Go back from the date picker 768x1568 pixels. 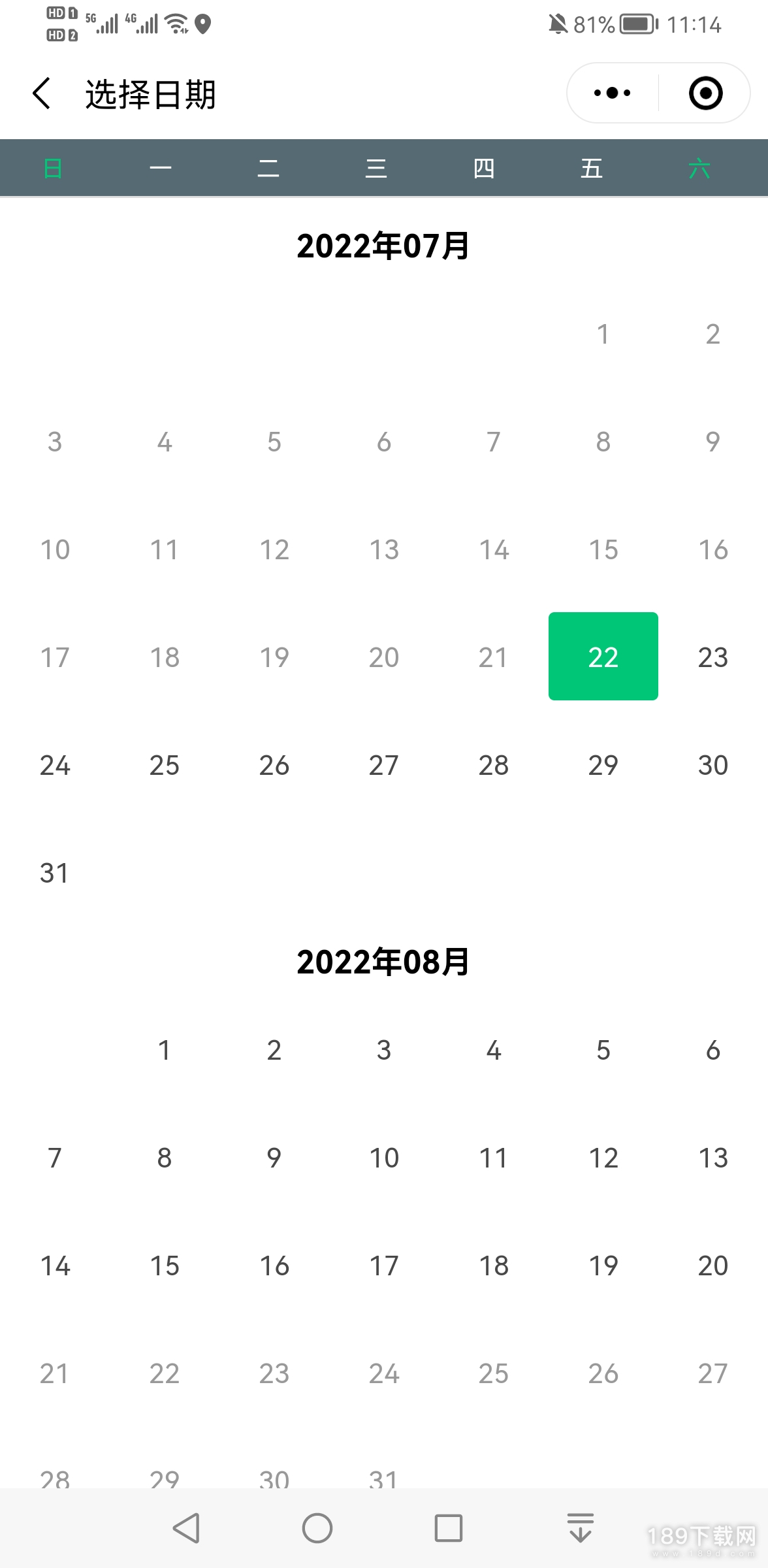pyautogui.click(x=42, y=93)
